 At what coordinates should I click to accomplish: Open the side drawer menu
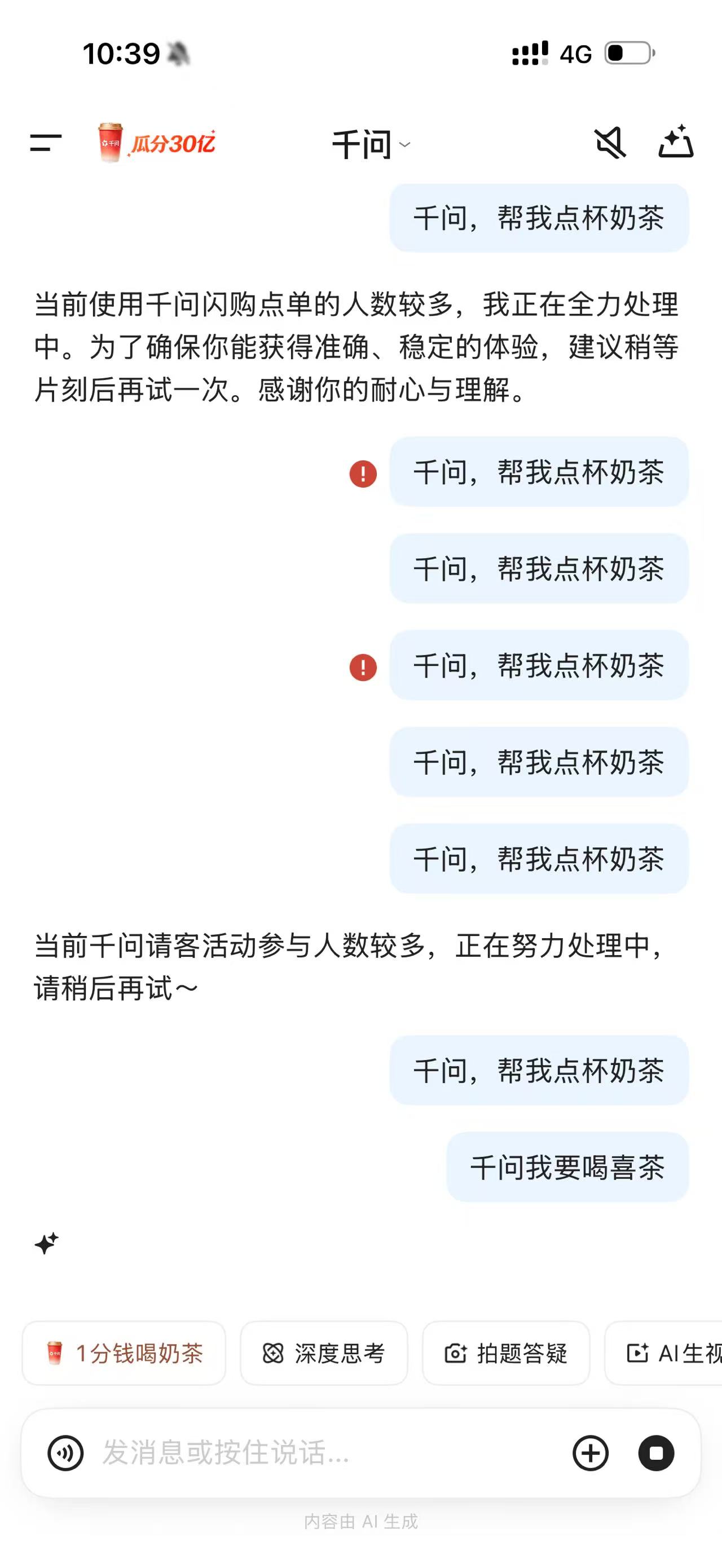point(46,144)
